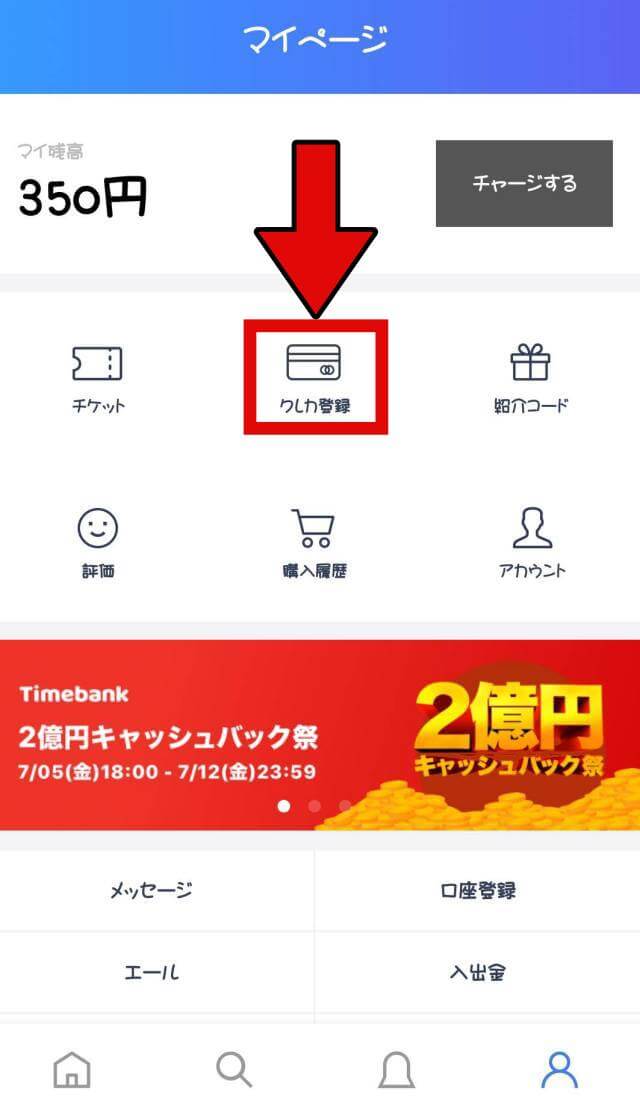The width and height of the screenshot is (640, 1114).
Task: Open エール
Action: [157, 972]
